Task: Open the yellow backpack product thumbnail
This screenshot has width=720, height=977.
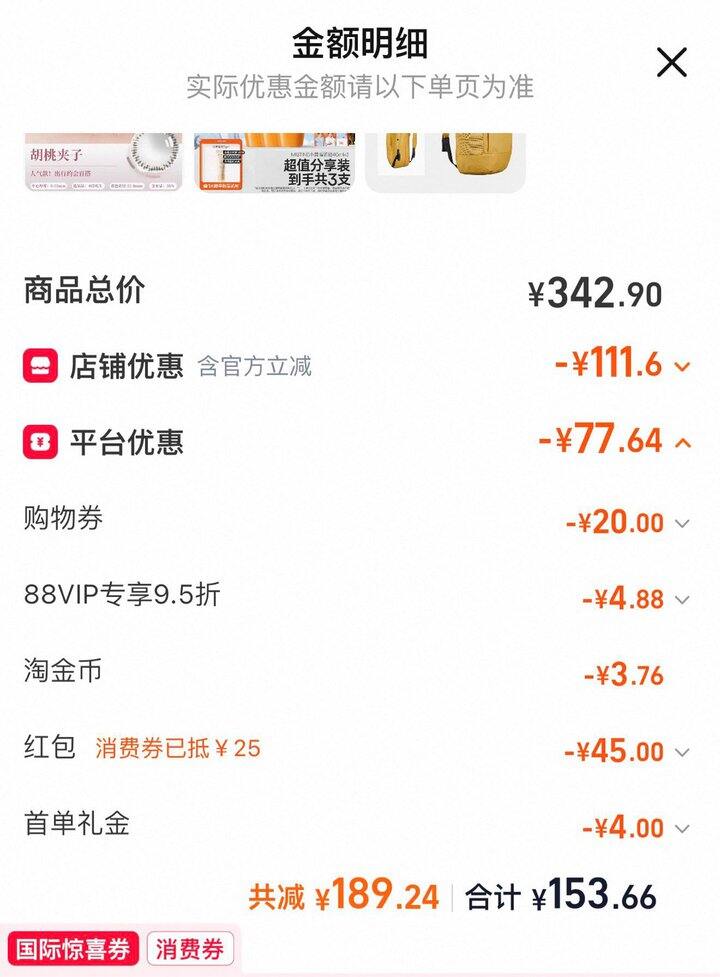Action: (x=444, y=162)
